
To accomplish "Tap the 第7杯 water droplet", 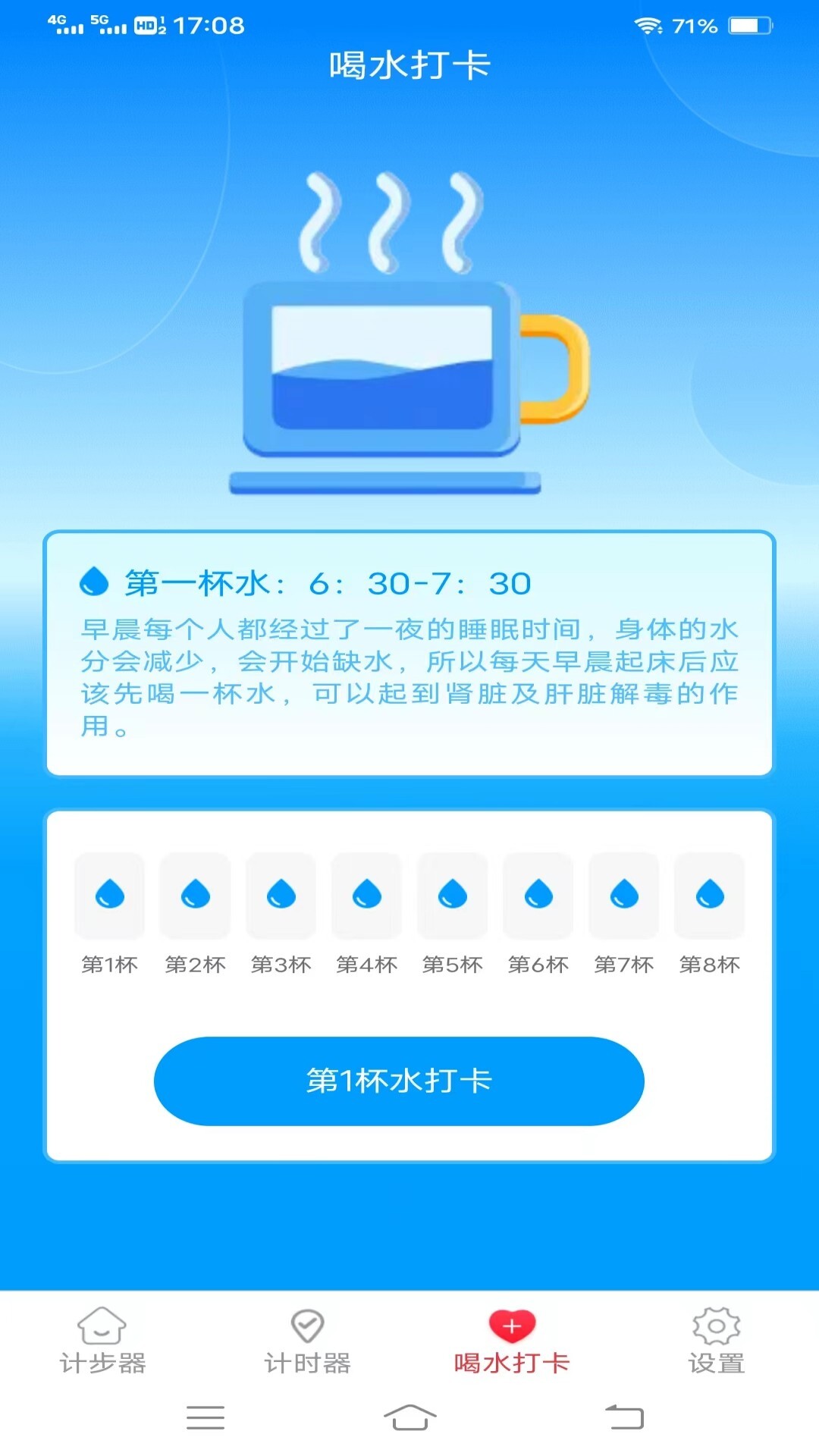I will point(623,896).
